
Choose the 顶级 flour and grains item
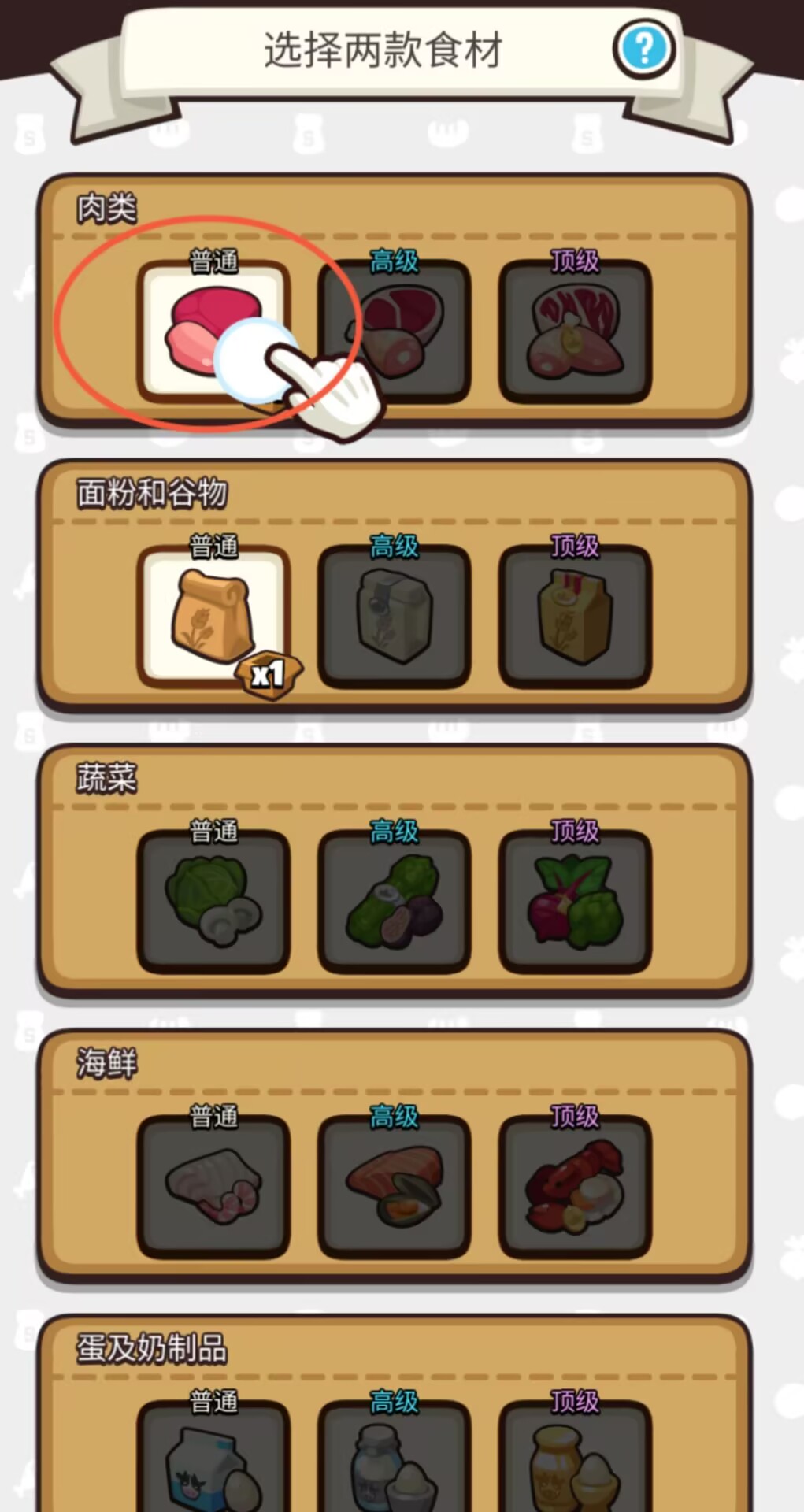tap(575, 616)
